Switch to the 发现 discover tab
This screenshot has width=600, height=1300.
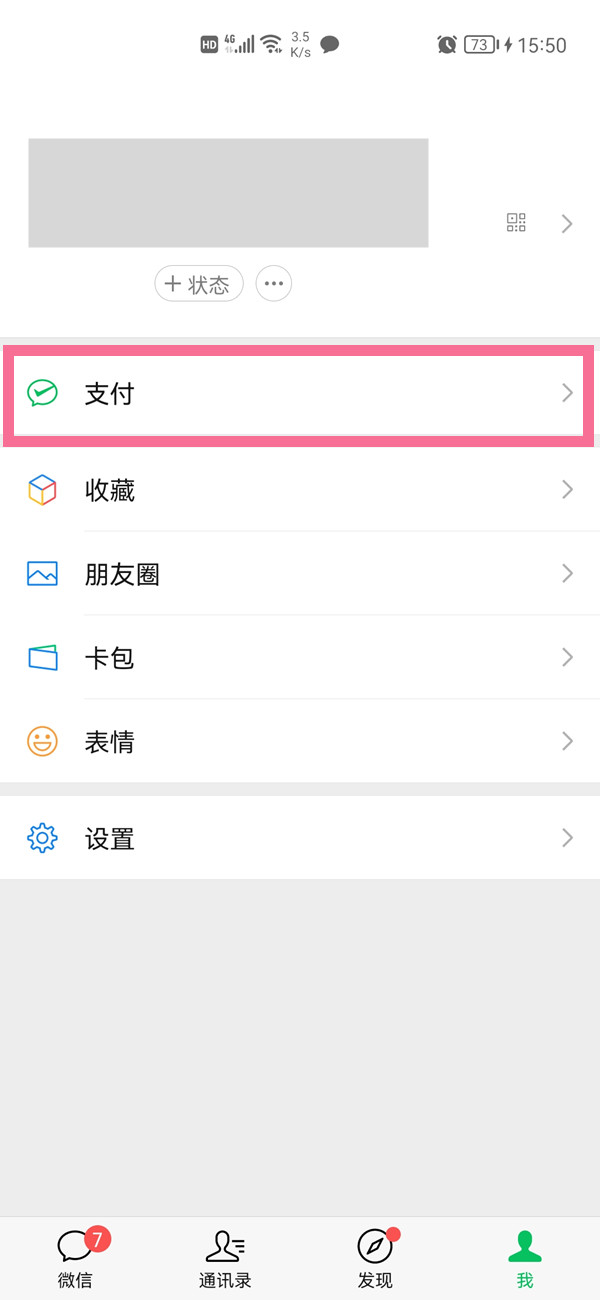pos(375,1258)
